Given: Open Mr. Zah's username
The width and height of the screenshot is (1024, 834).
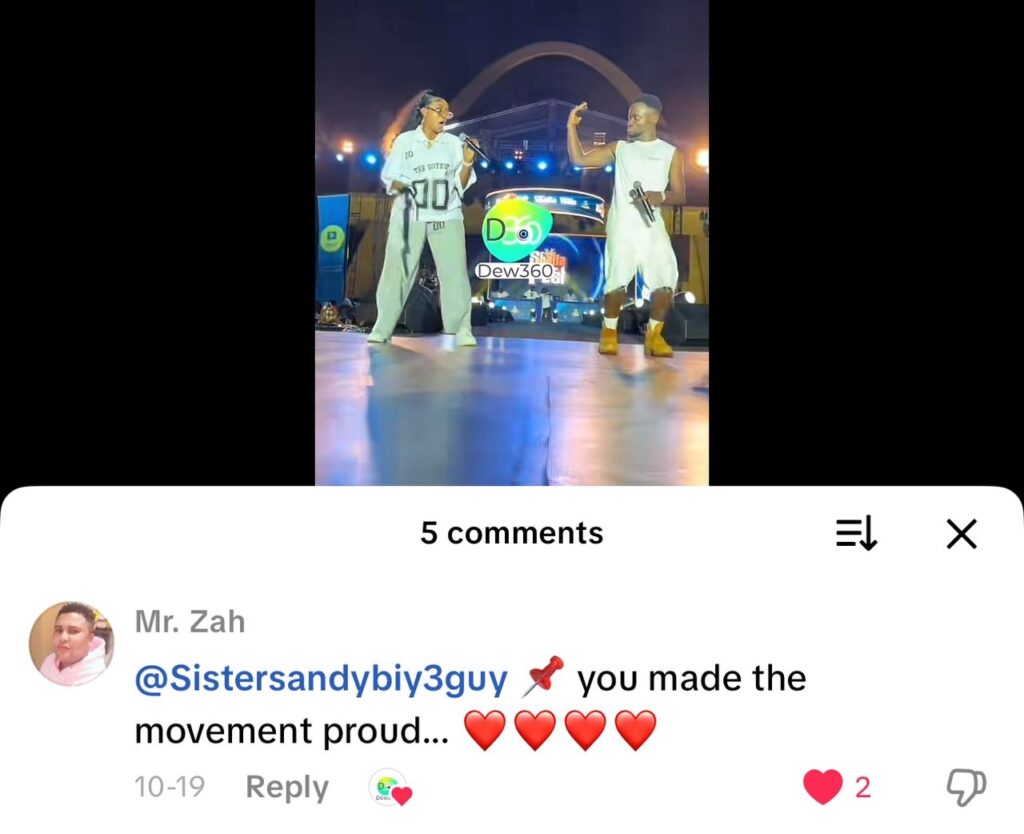Looking at the screenshot, I should pyautogui.click(x=190, y=621).
